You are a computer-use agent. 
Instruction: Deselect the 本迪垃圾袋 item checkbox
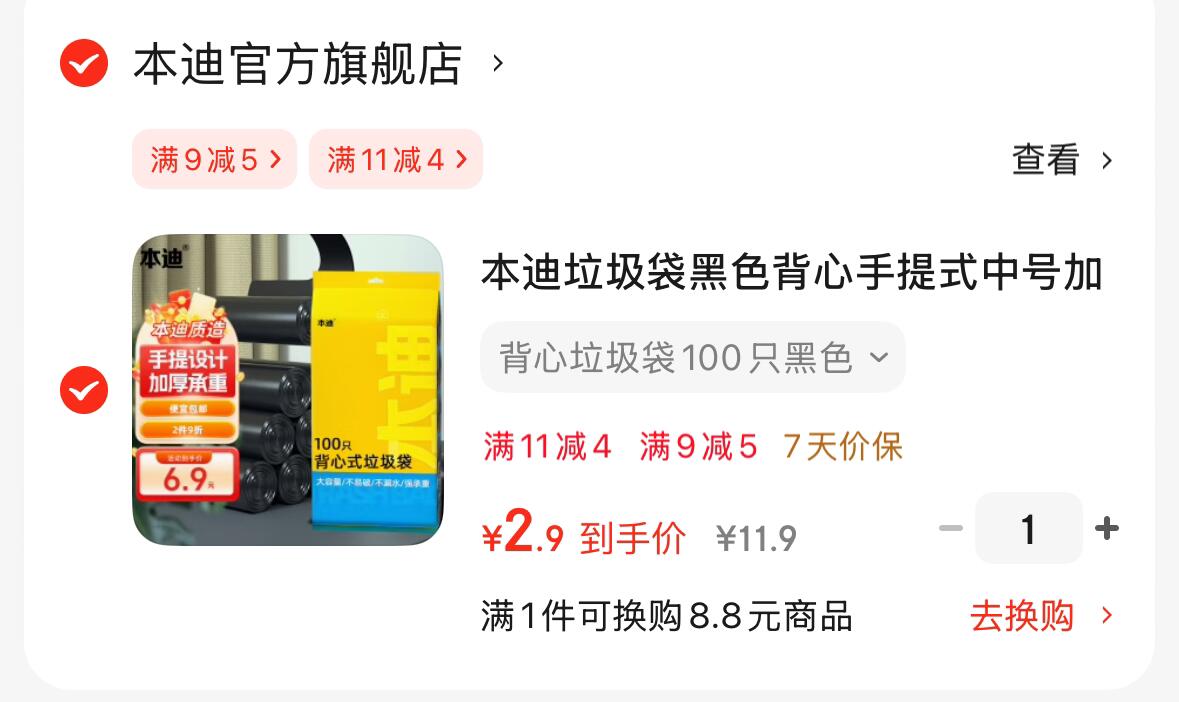84,390
